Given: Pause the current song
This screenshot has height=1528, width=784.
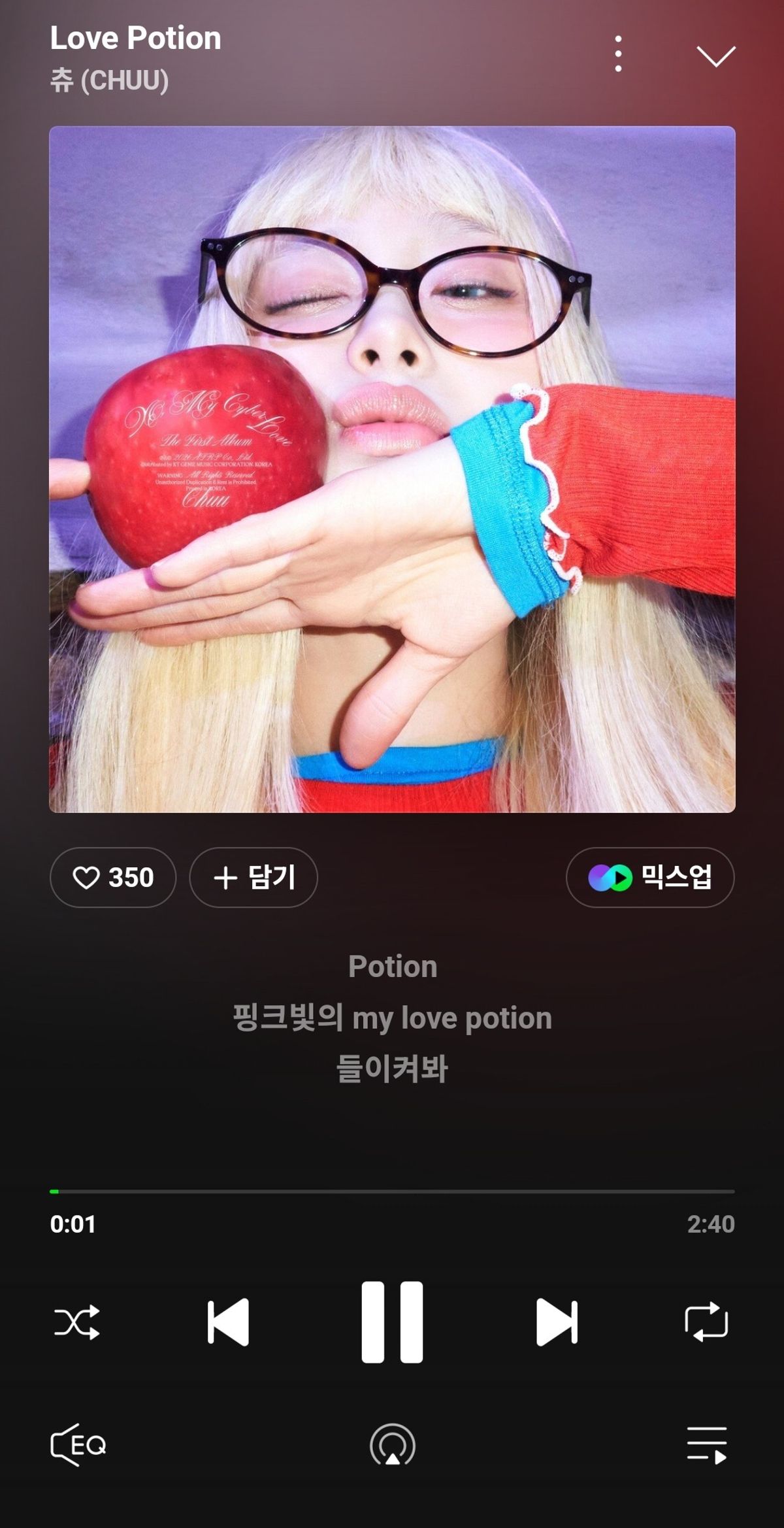Looking at the screenshot, I should pos(392,1322).
